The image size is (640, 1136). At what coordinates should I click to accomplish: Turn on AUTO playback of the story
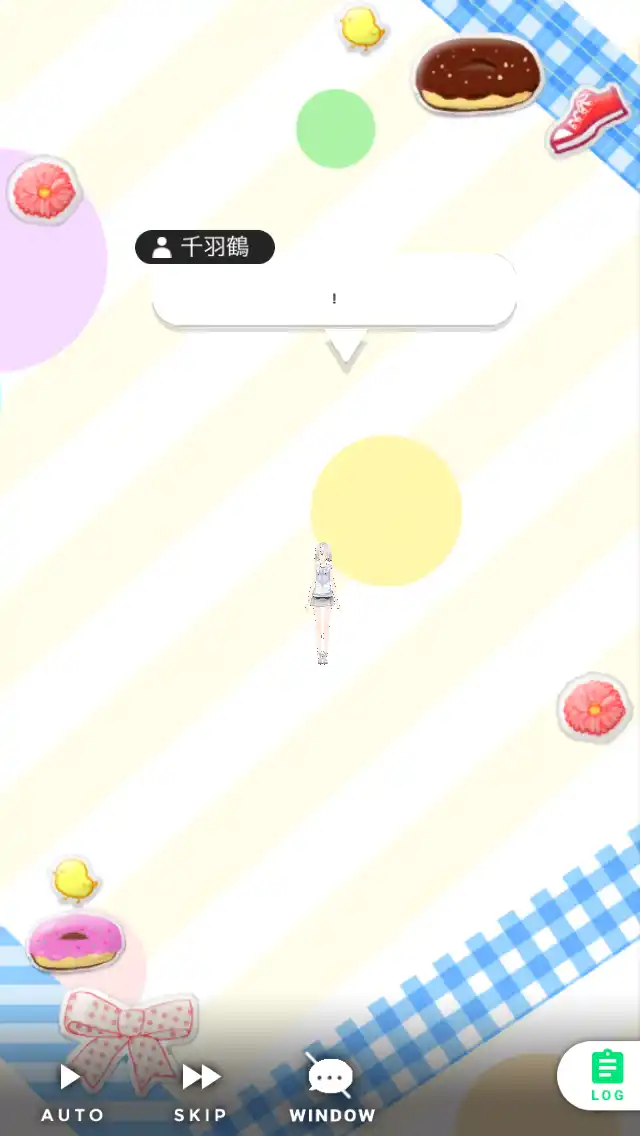[x=71, y=1089]
